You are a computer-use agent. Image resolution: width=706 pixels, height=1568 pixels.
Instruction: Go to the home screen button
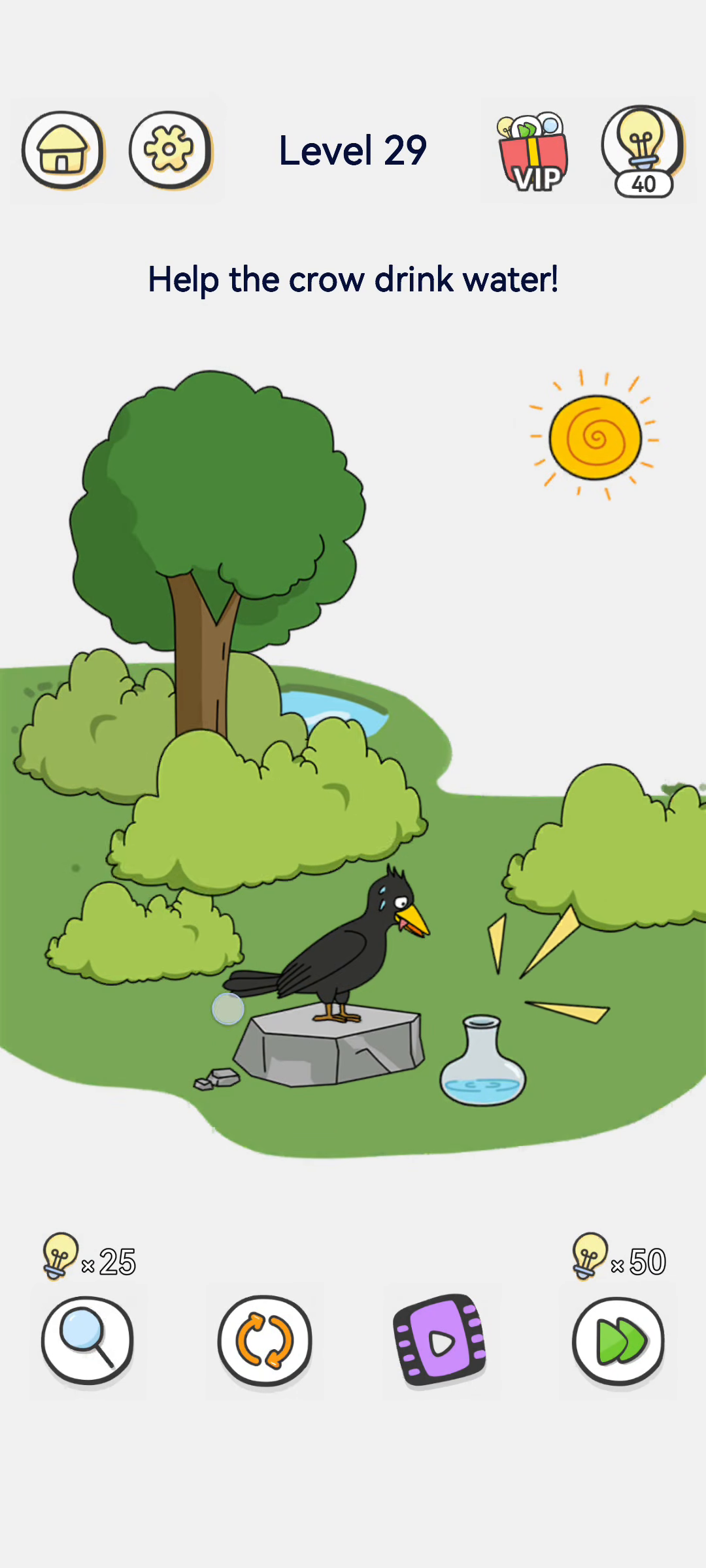[63, 150]
